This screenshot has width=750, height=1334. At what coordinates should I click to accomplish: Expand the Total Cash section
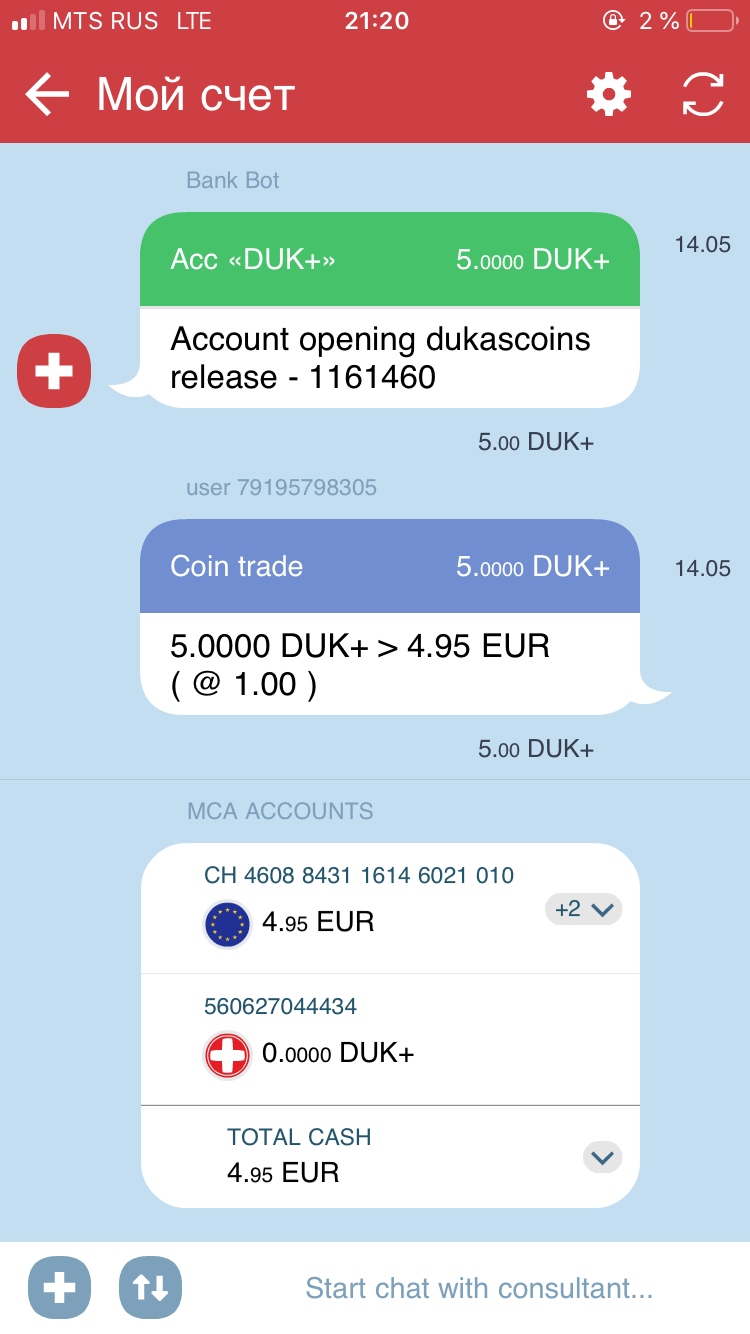(x=602, y=1157)
